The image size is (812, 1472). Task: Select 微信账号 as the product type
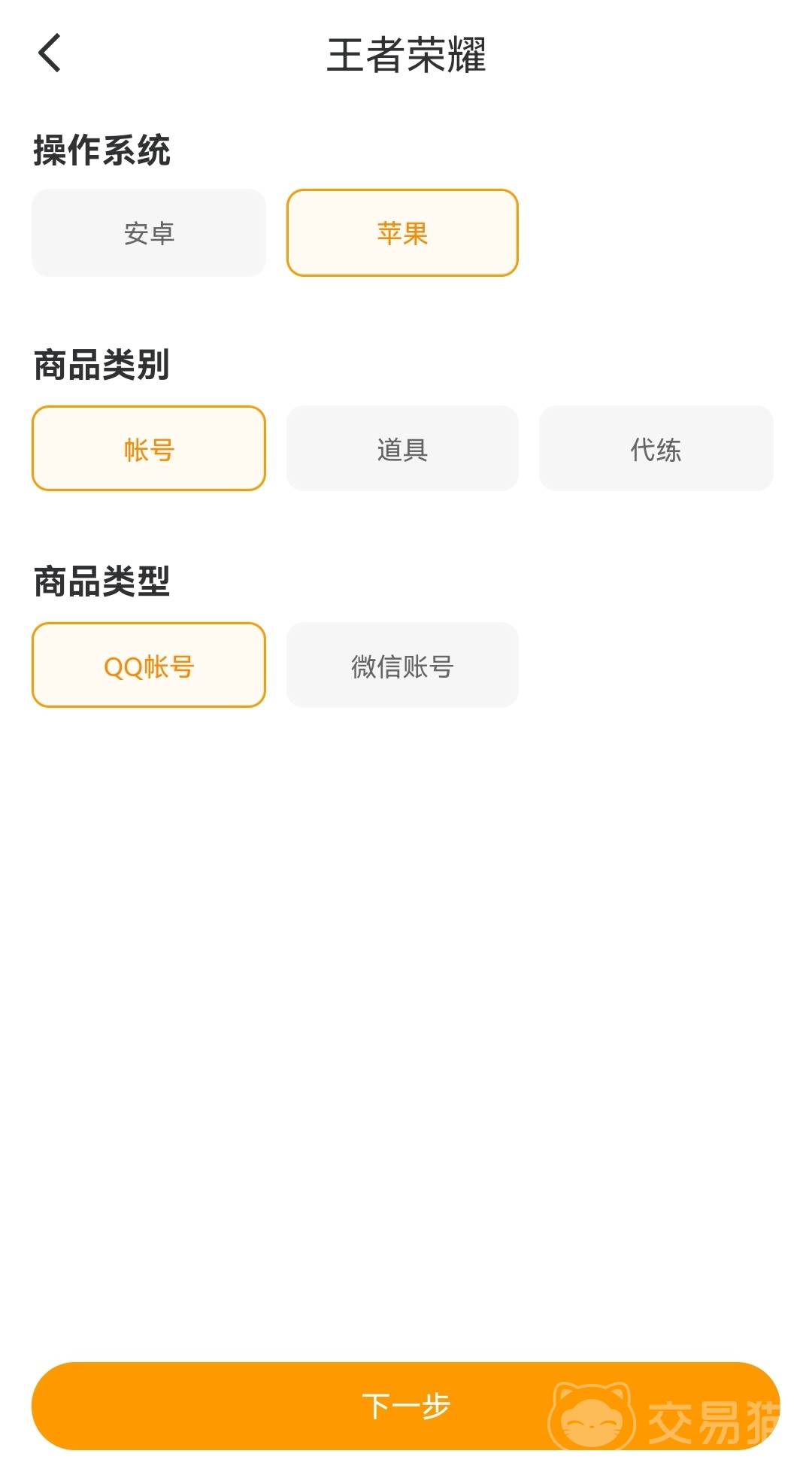tap(402, 666)
